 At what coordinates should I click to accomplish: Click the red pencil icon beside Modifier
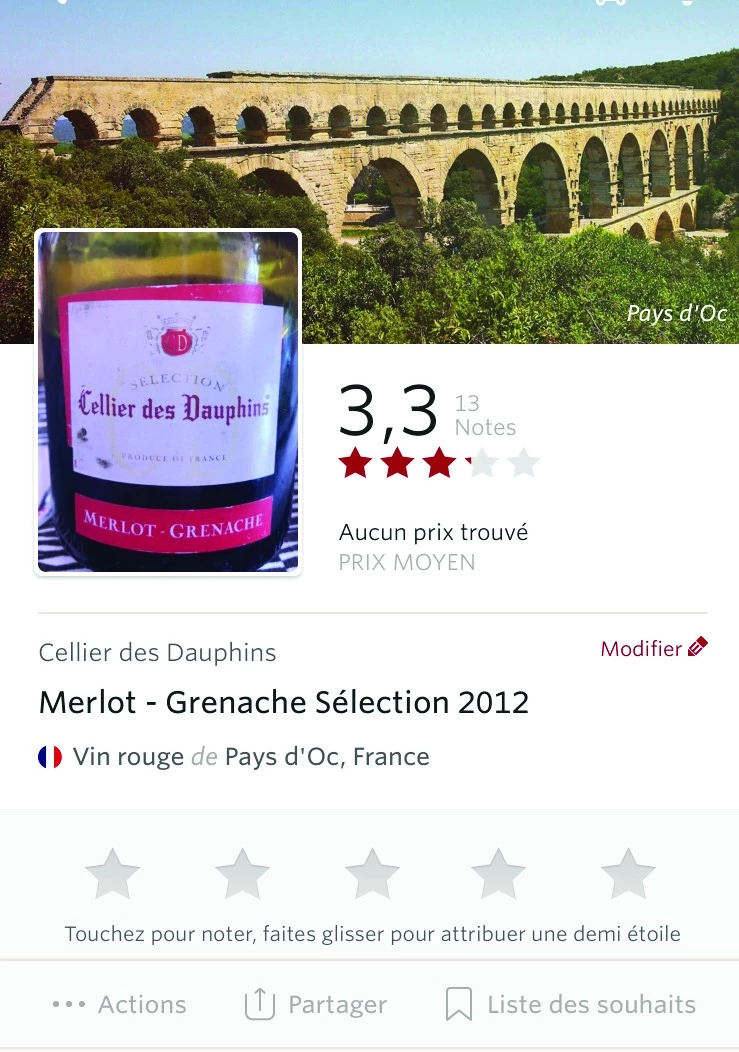[x=697, y=648]
